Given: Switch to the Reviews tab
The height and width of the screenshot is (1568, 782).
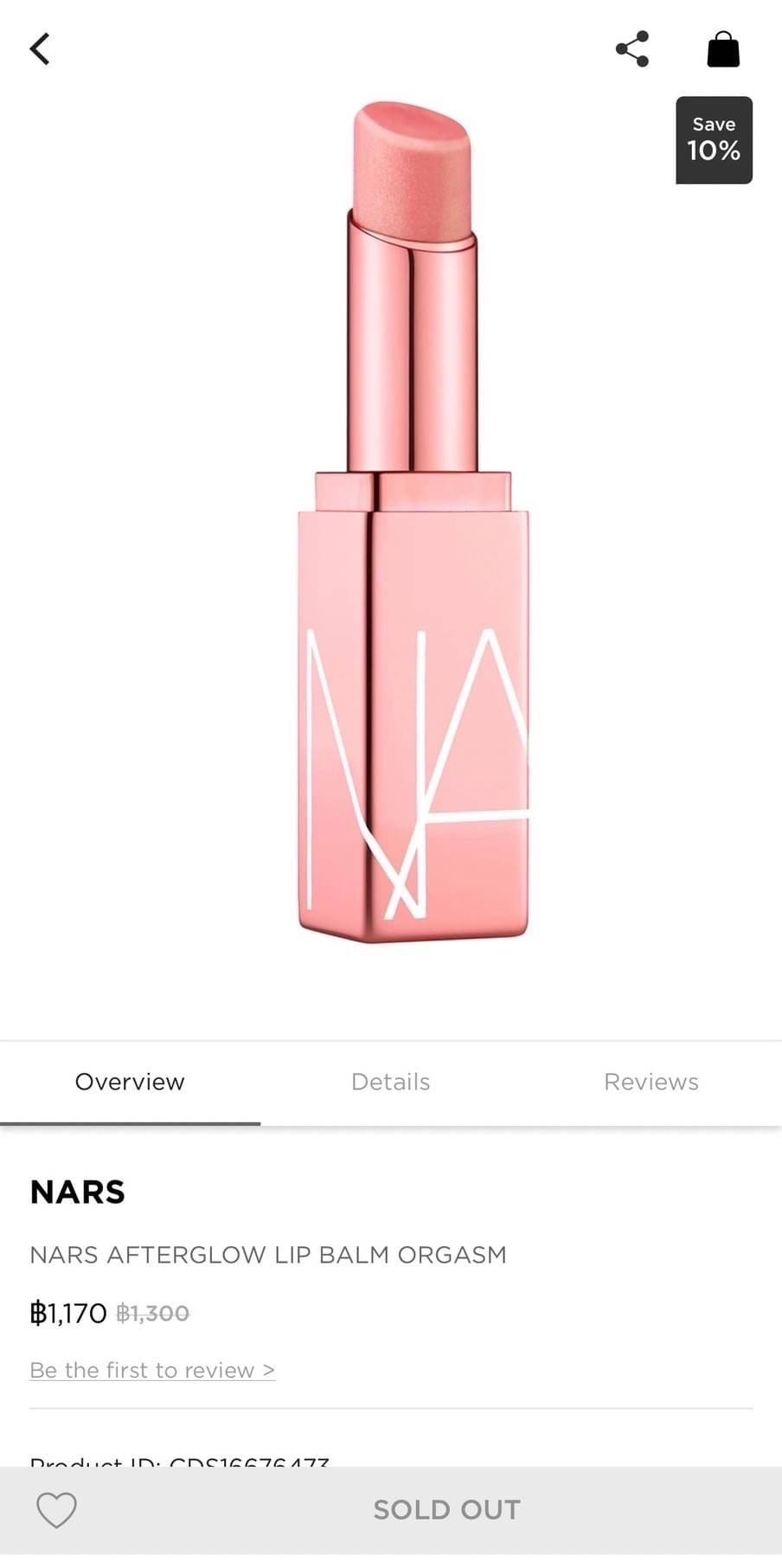Looking at the screenshot, I should (x=651, y=1082).
